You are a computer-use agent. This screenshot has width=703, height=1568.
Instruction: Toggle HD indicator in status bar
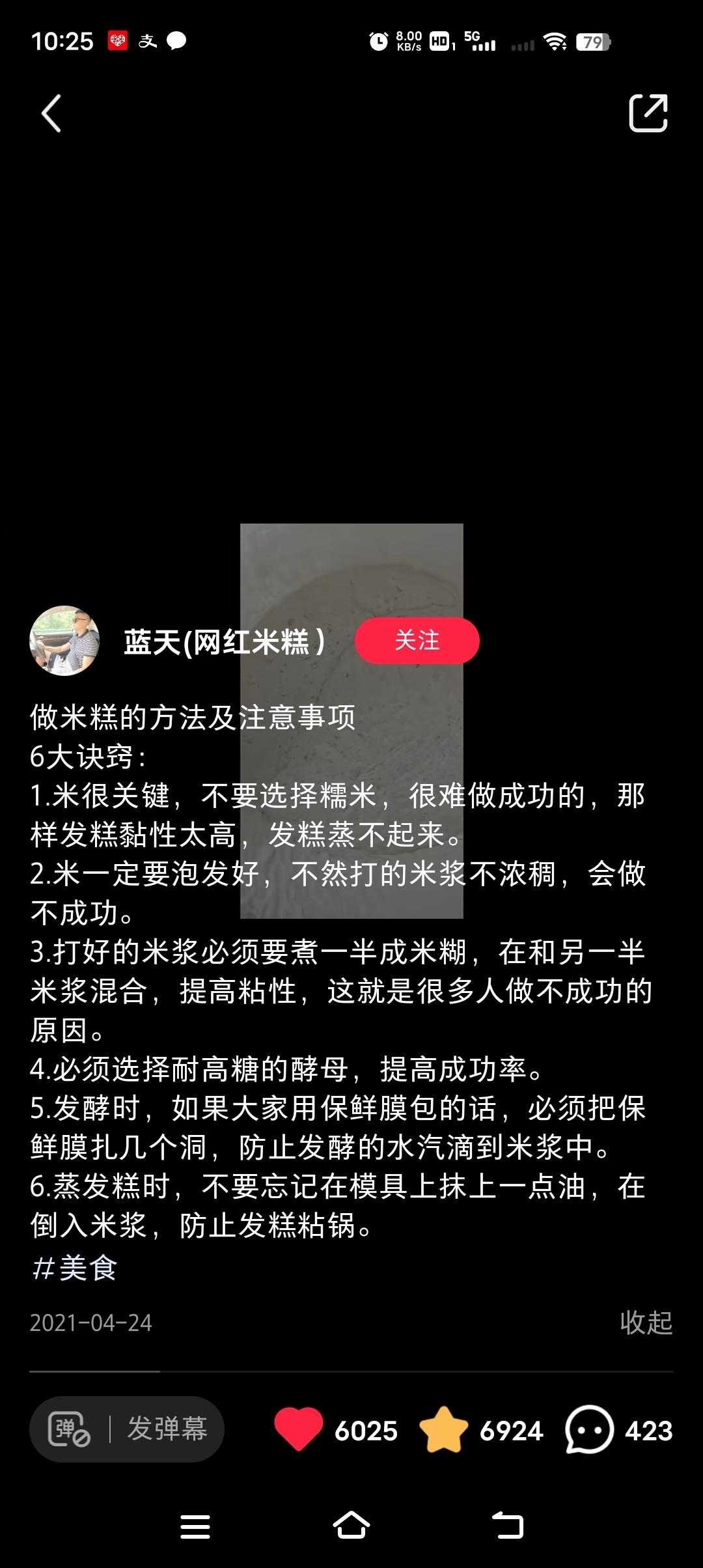441,42
